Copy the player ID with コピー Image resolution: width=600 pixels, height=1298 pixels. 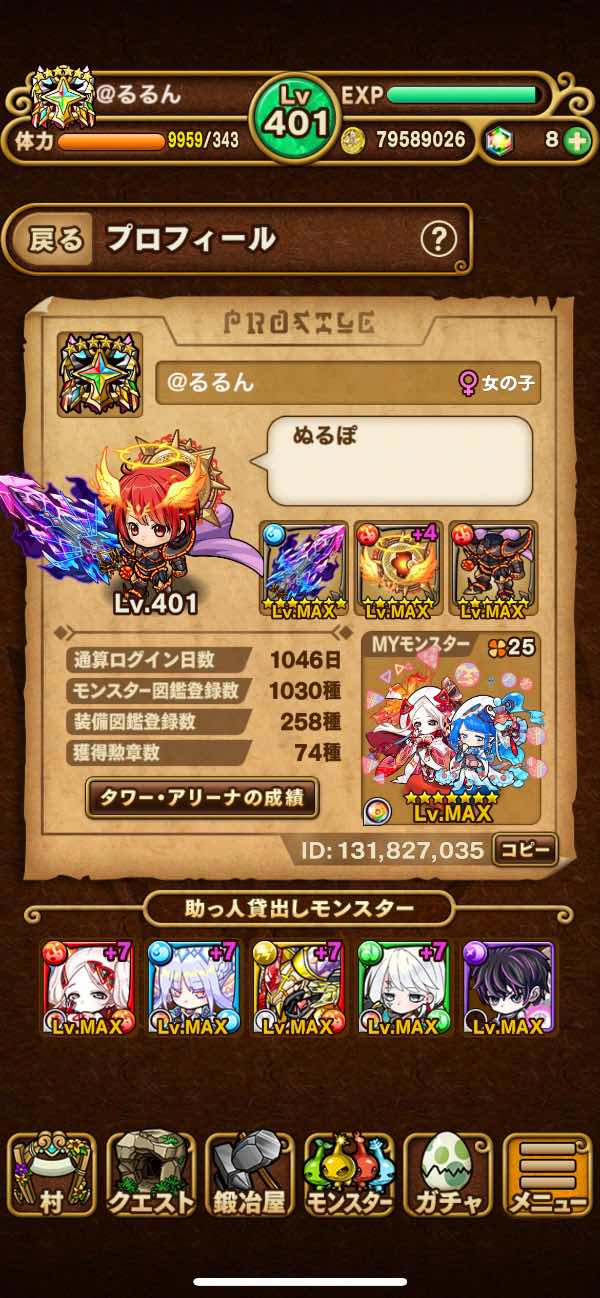(x=525, y=850)
